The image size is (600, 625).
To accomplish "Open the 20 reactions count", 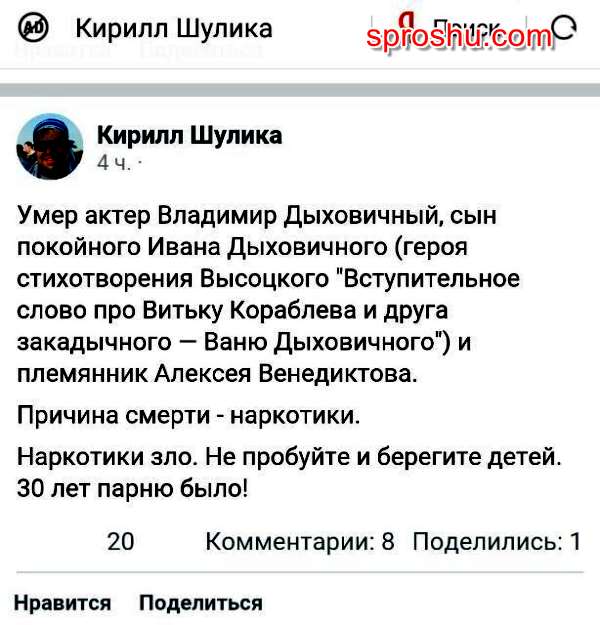I will tap(120, 542).
